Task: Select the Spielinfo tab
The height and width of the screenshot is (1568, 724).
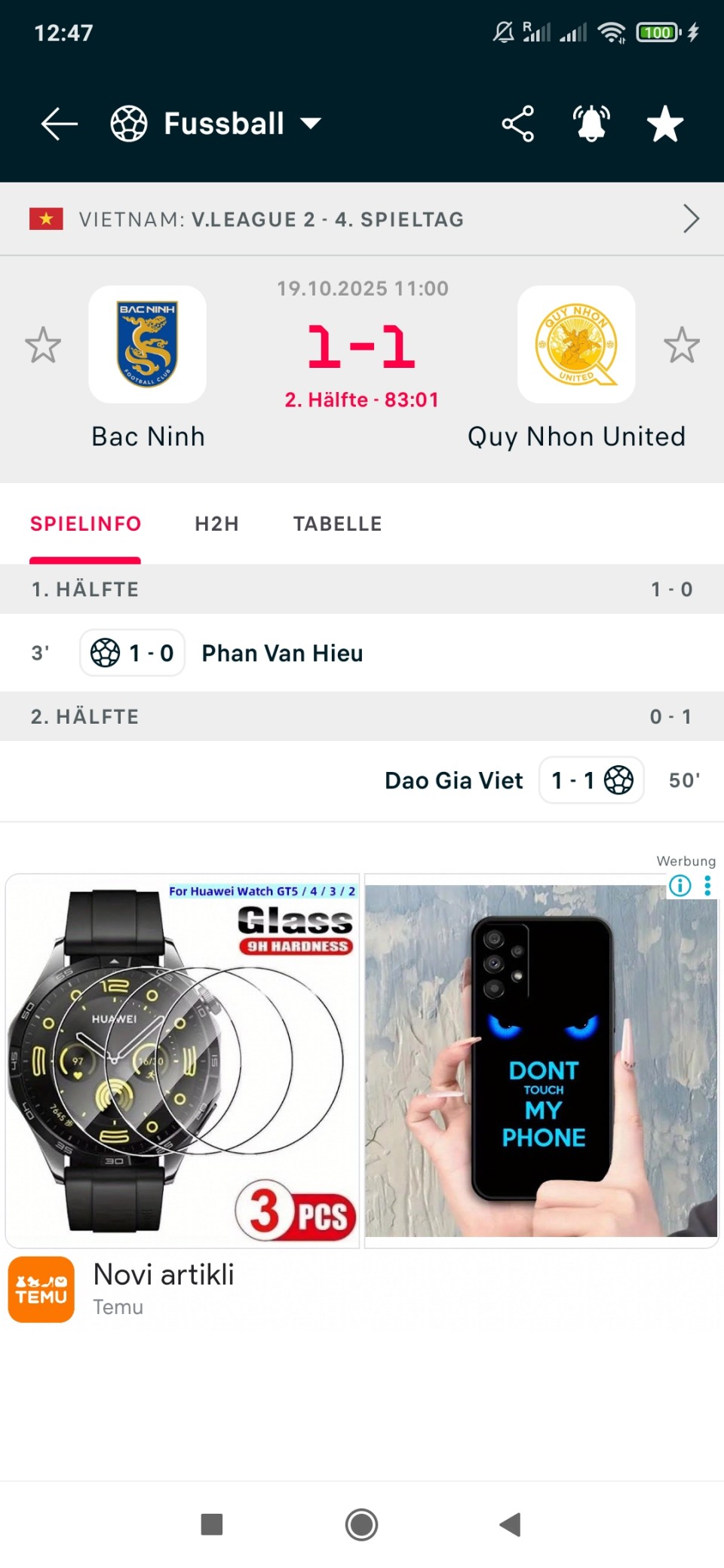Action: tap(85, 524)
